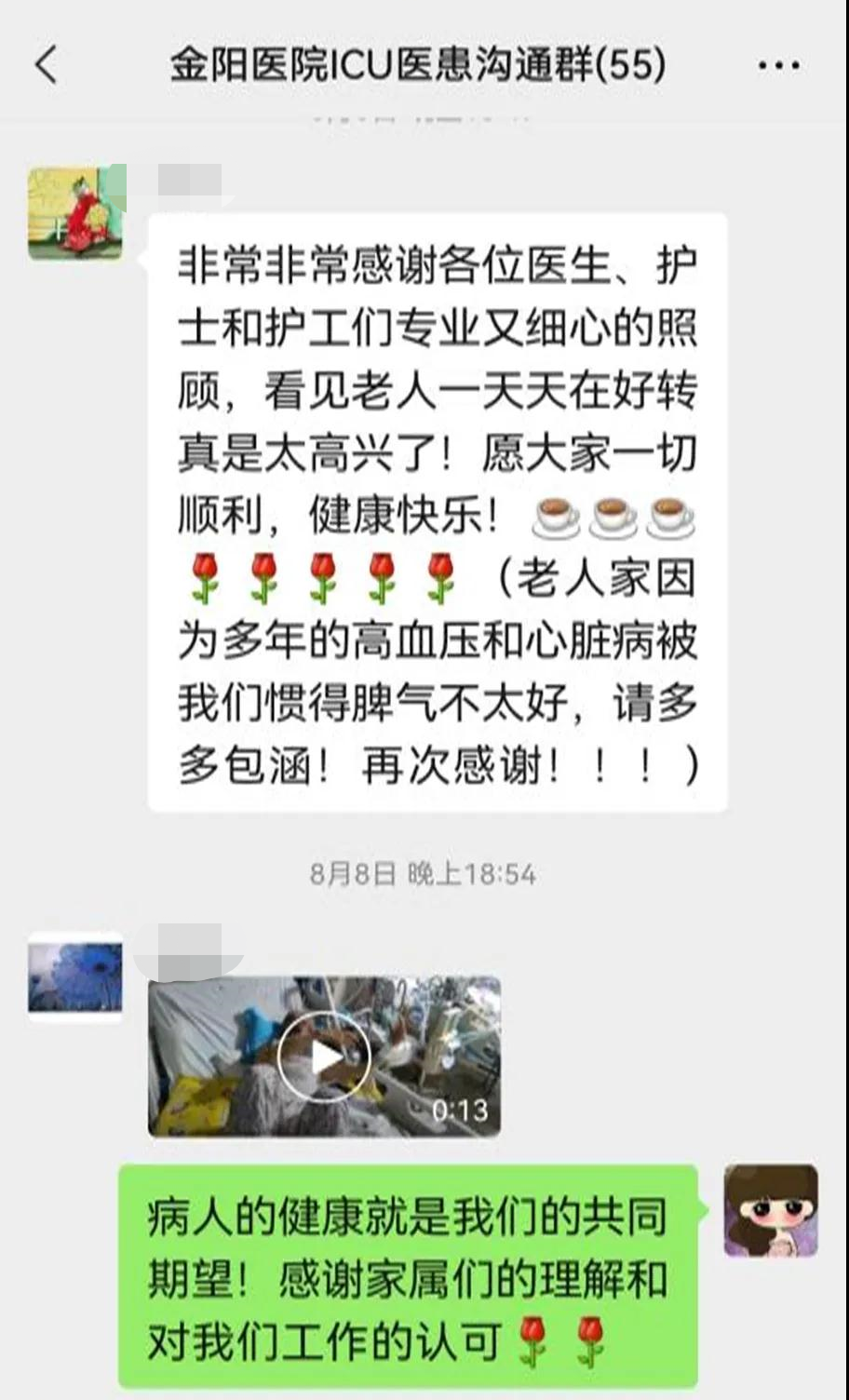Play the 0:13 video message
The height and width of the screenshot is (1400, 849).
(325, 1057)
